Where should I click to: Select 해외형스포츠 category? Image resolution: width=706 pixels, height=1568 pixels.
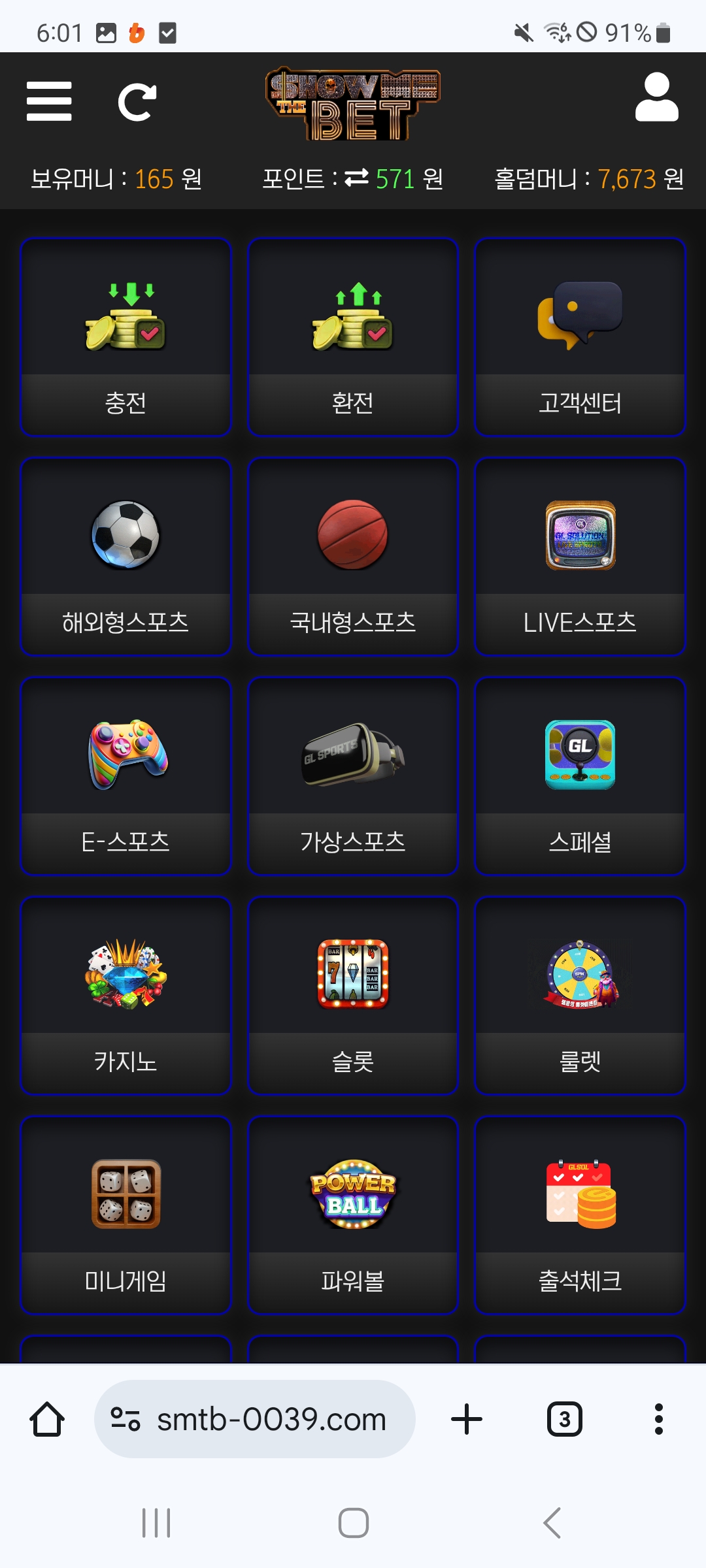[x=126, y=557]
